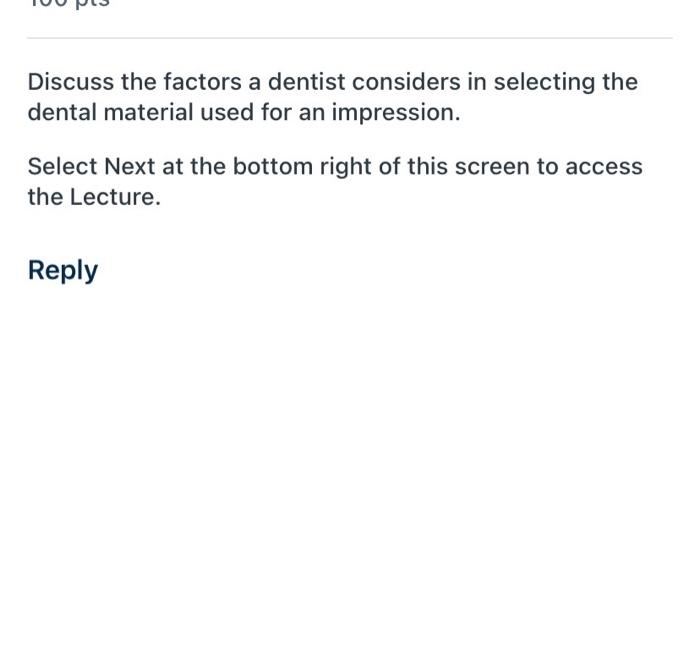Tap Reply to answer the discussion

pos(62,271)
